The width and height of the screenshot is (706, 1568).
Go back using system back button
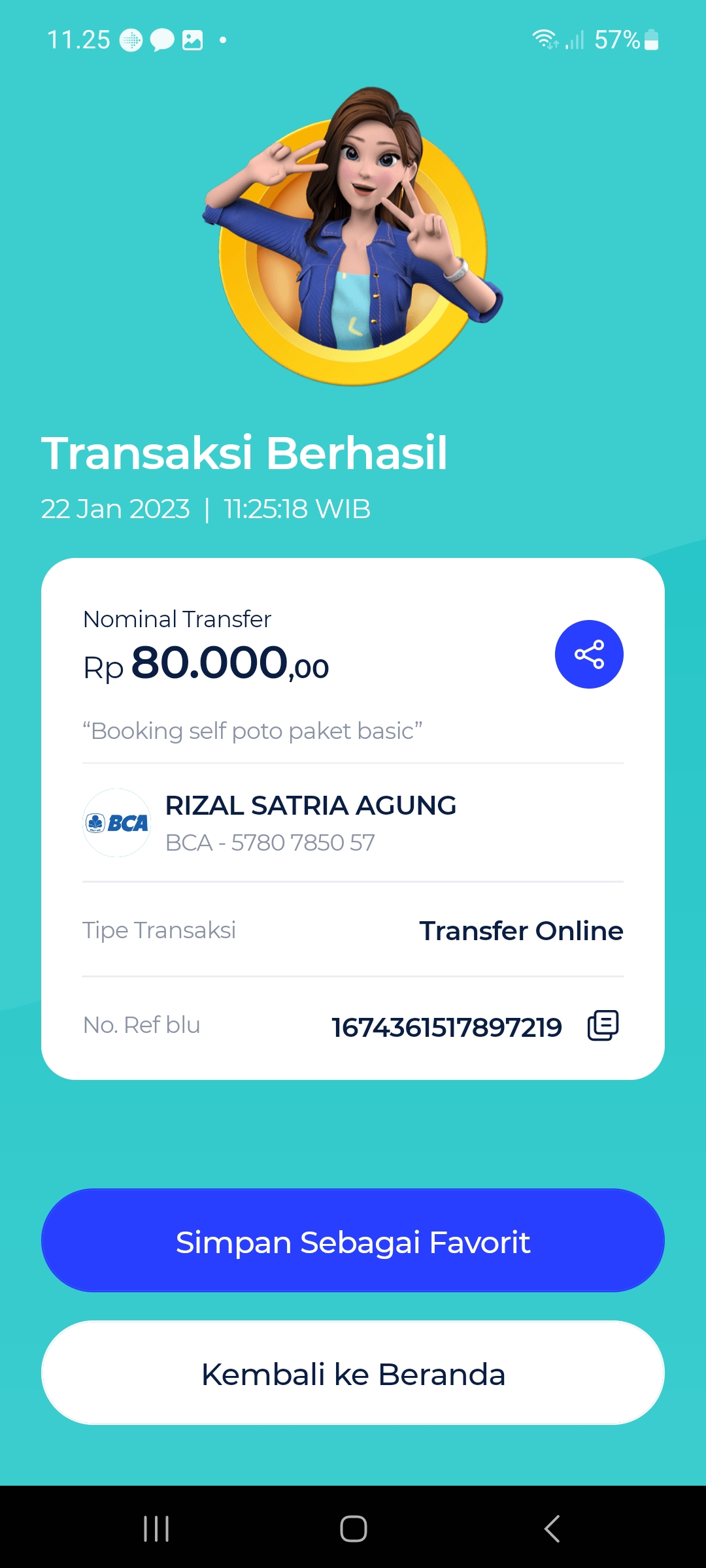pos(552,1529)
